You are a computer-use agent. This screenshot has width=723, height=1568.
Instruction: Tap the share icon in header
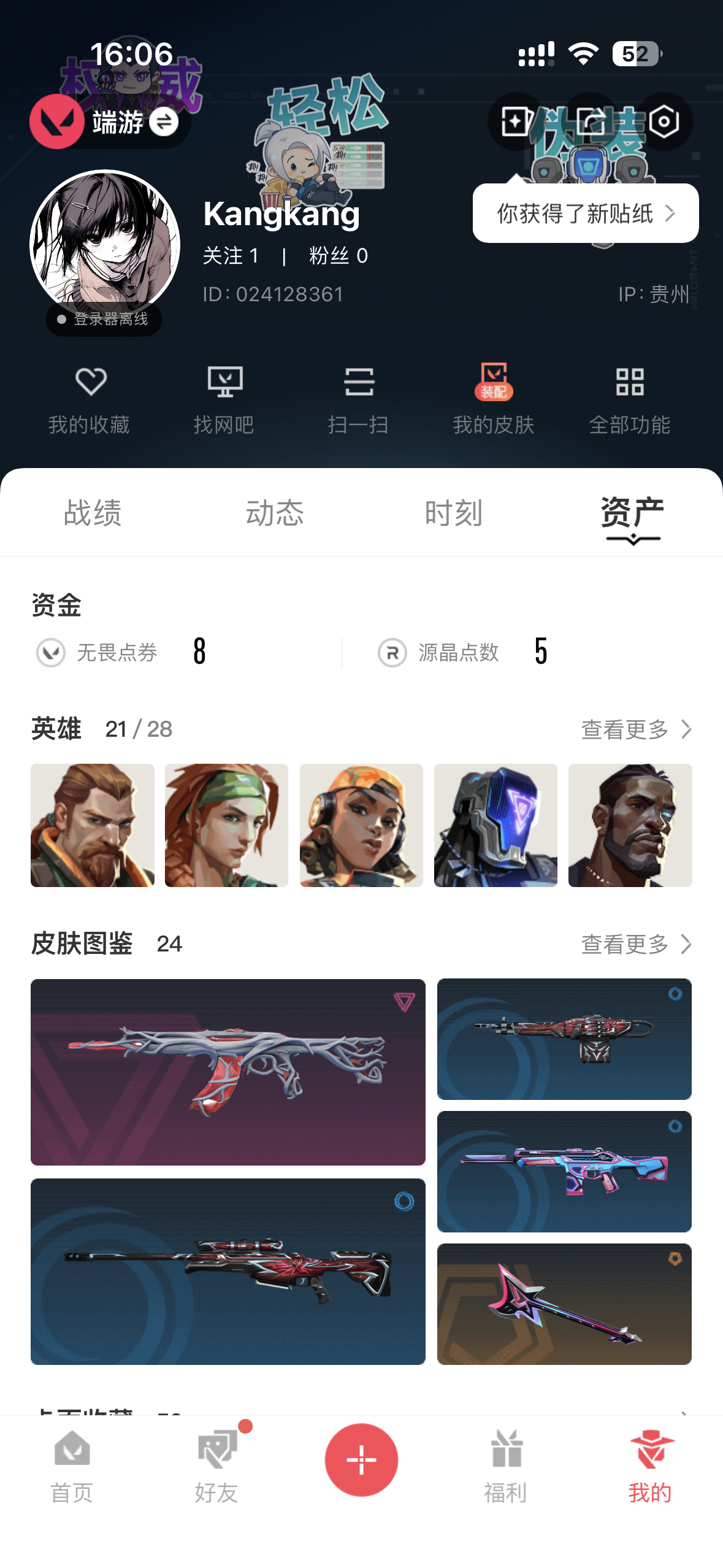tap(591, 121)
